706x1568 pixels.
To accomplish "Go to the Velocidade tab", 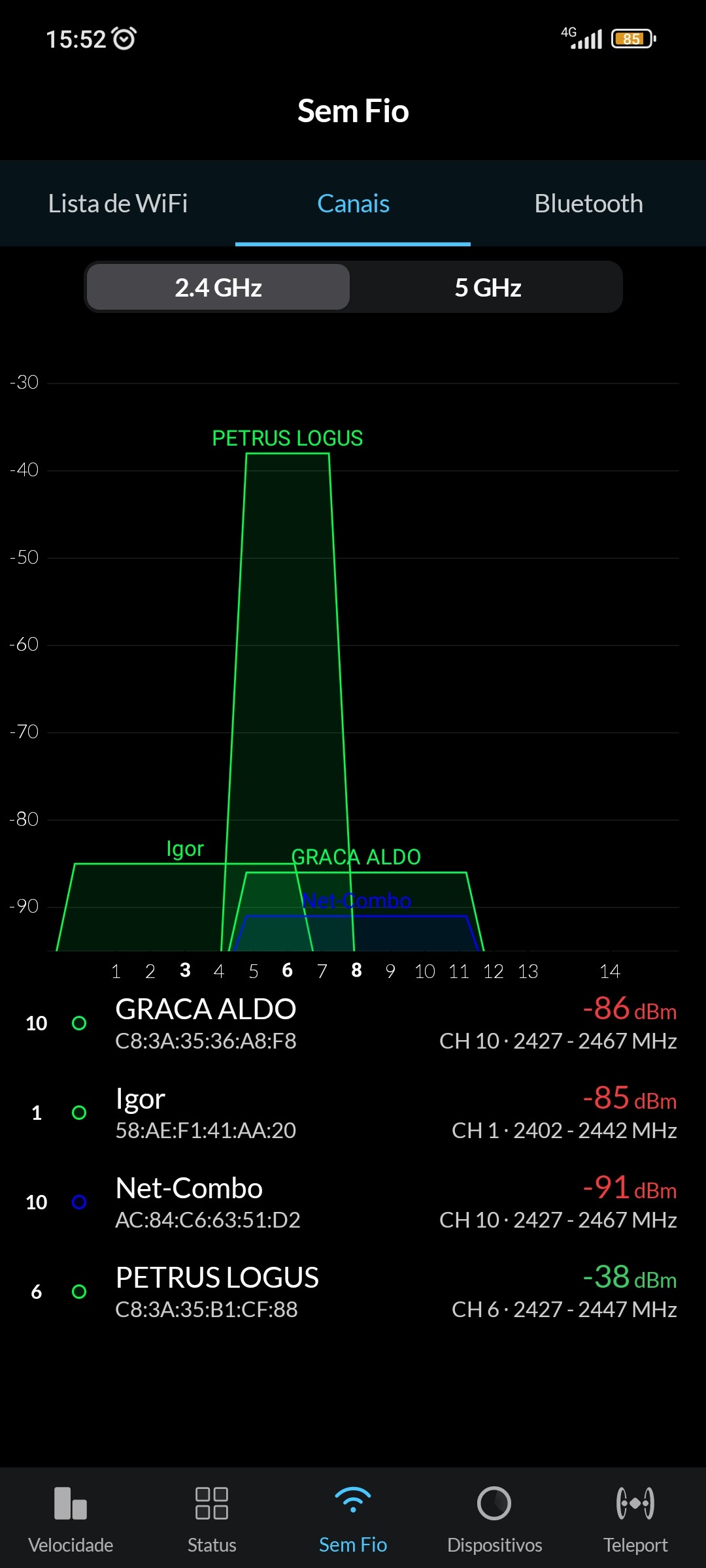I will pos(71,1517).
